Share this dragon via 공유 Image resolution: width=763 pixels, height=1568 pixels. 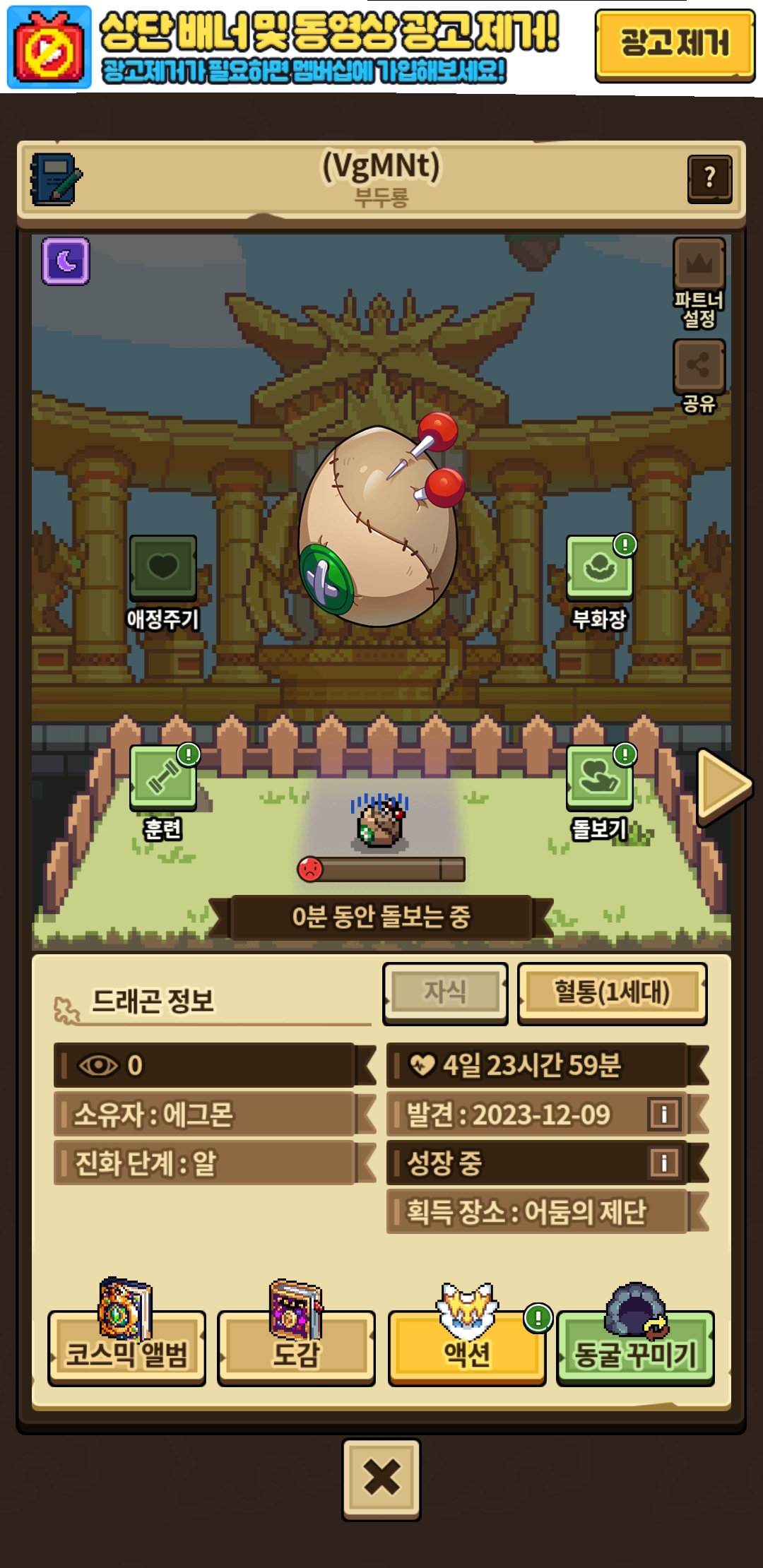click(x=699, y=374)
